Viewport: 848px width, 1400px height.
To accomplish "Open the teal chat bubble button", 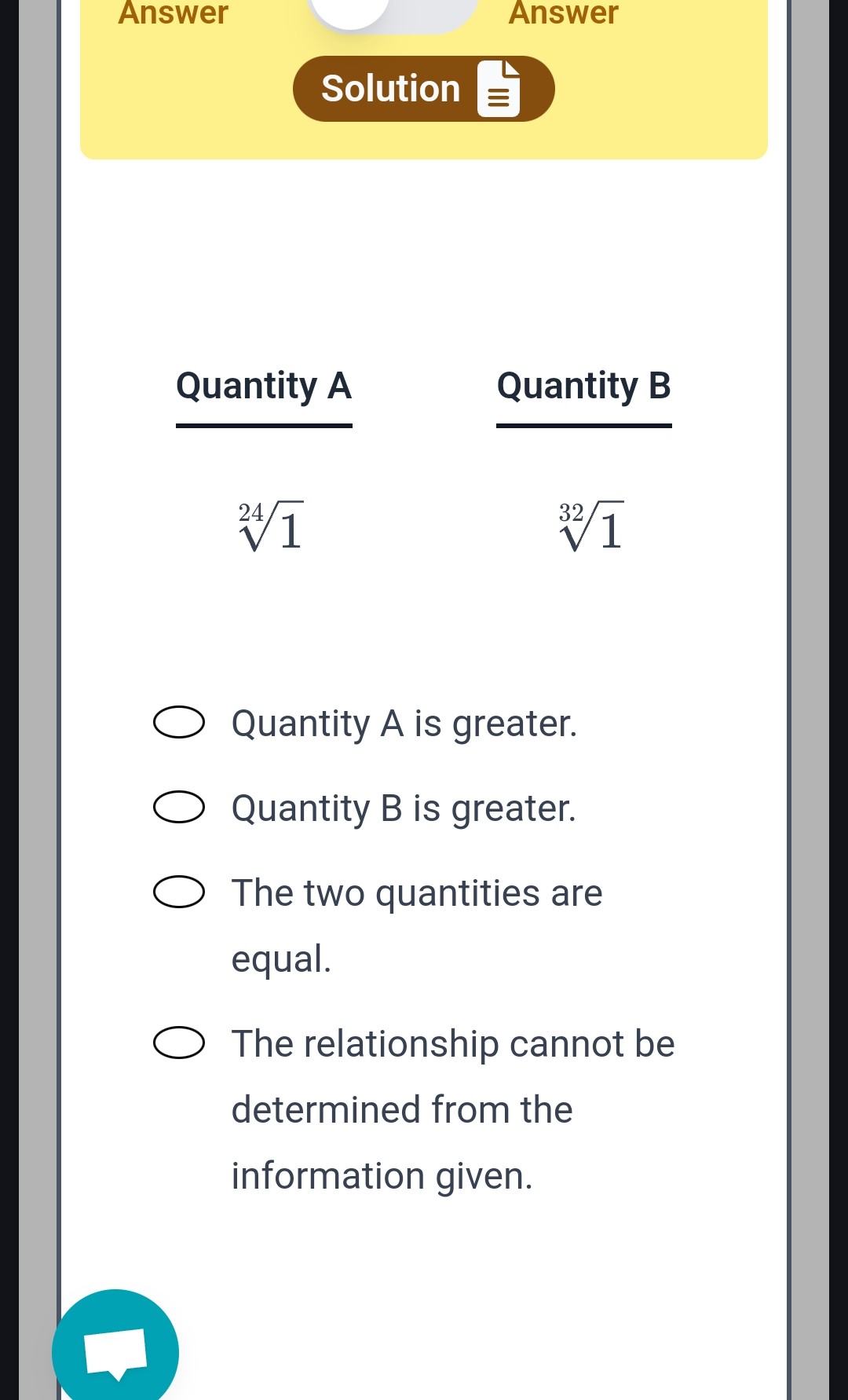I will click(115, 1350).
